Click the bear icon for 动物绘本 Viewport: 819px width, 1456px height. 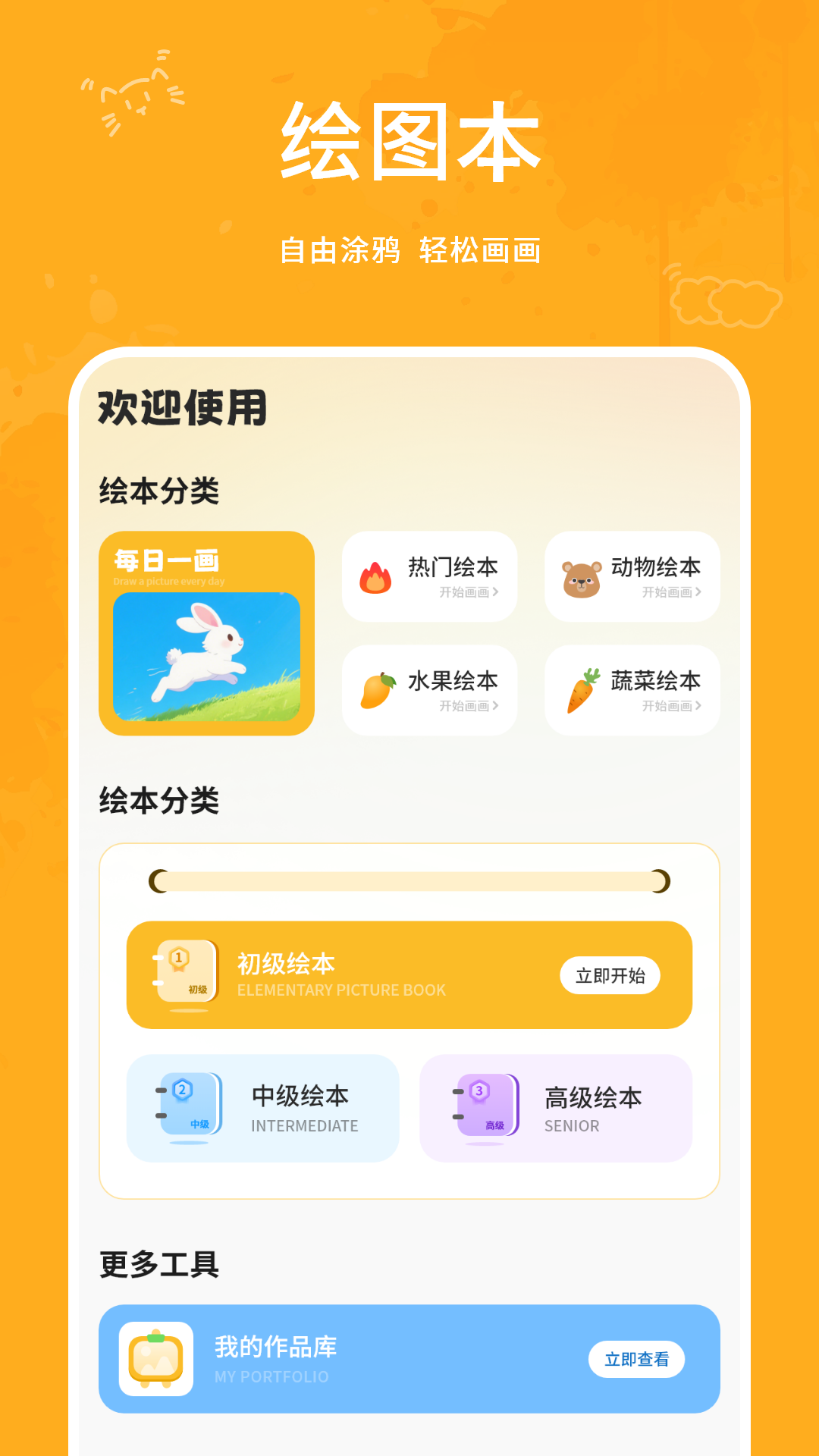tap(579, 576)
